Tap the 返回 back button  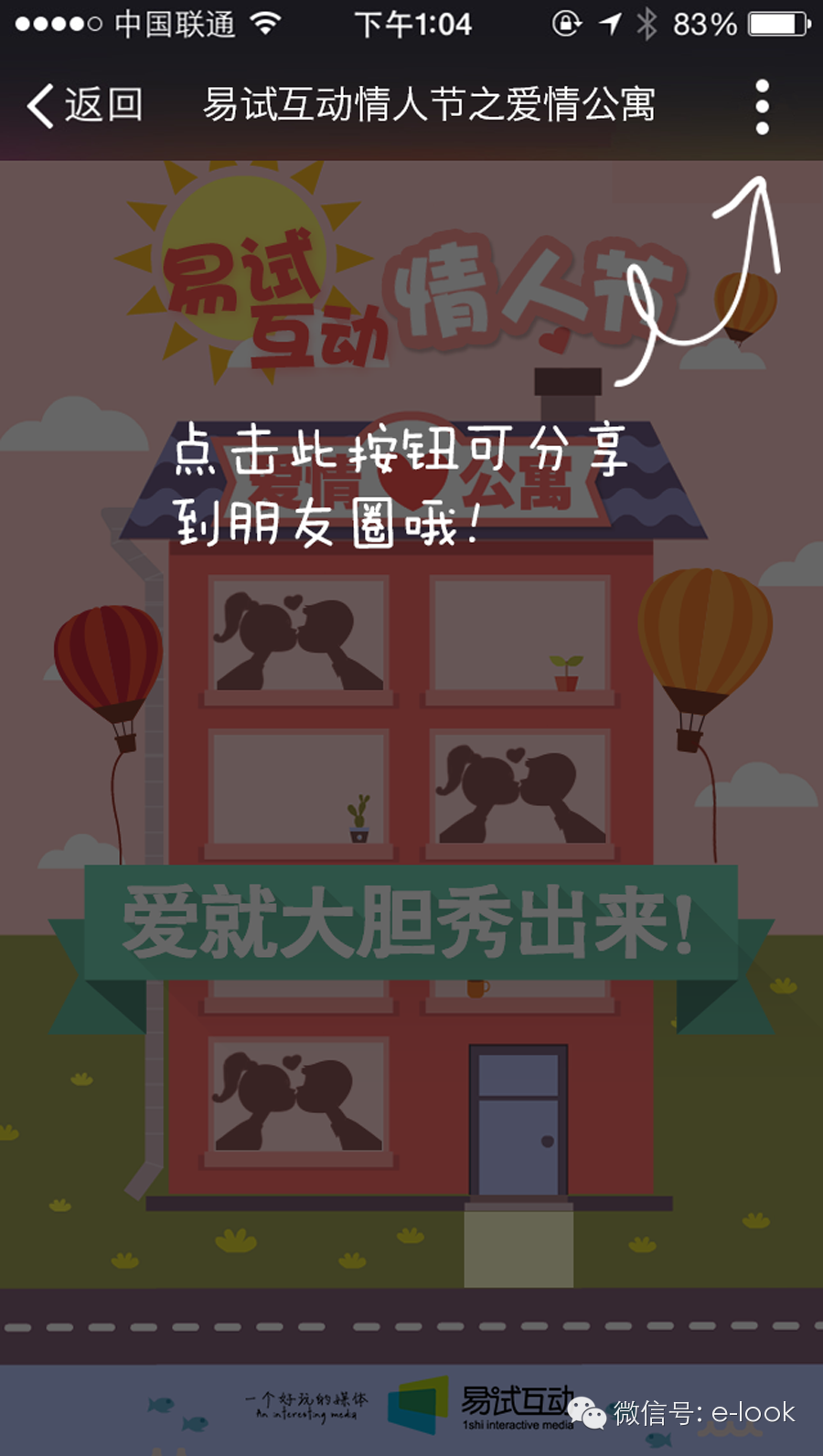pos(84,105)
